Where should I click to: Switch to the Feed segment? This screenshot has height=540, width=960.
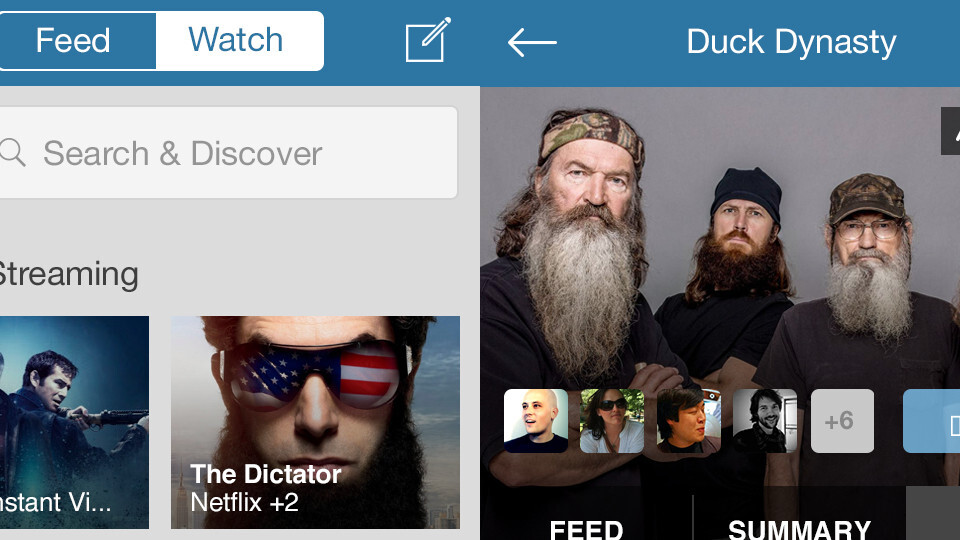click(75, 41)
